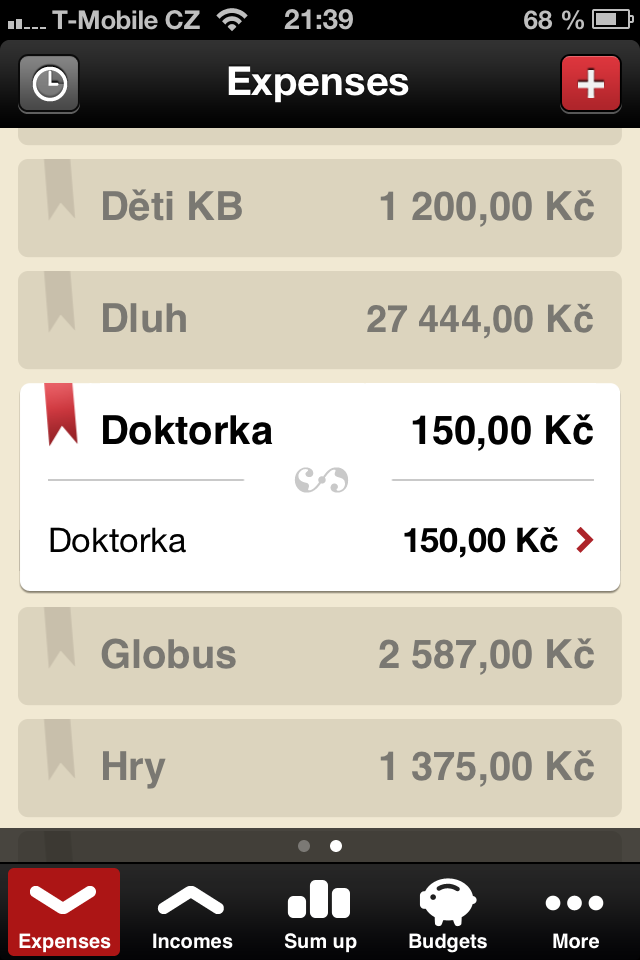Expand the Globus category
Screen dimensions: 640x960
[320, 655]
